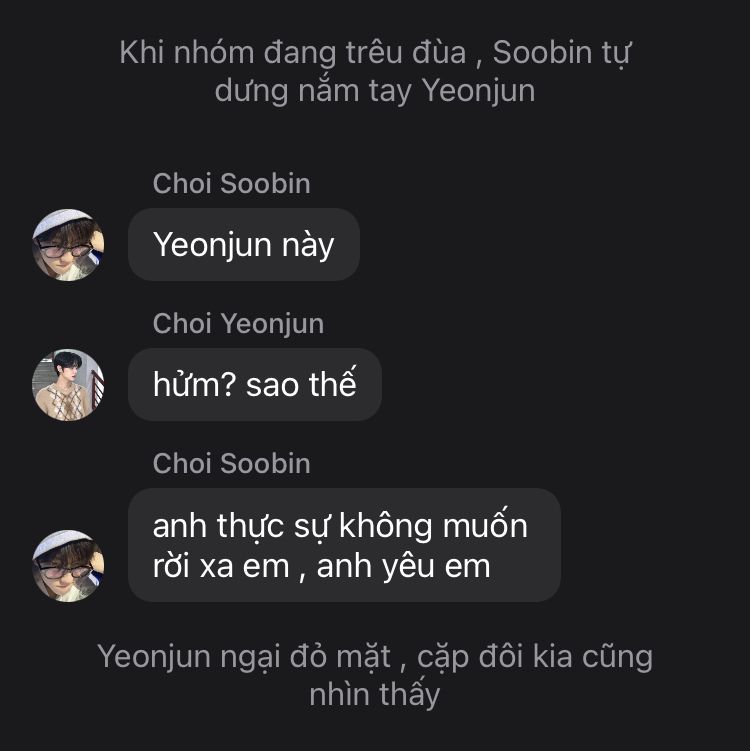Tap Soobin's avatar beside "Yeonjun này"
Screen dimensions: 750x751
68,245
